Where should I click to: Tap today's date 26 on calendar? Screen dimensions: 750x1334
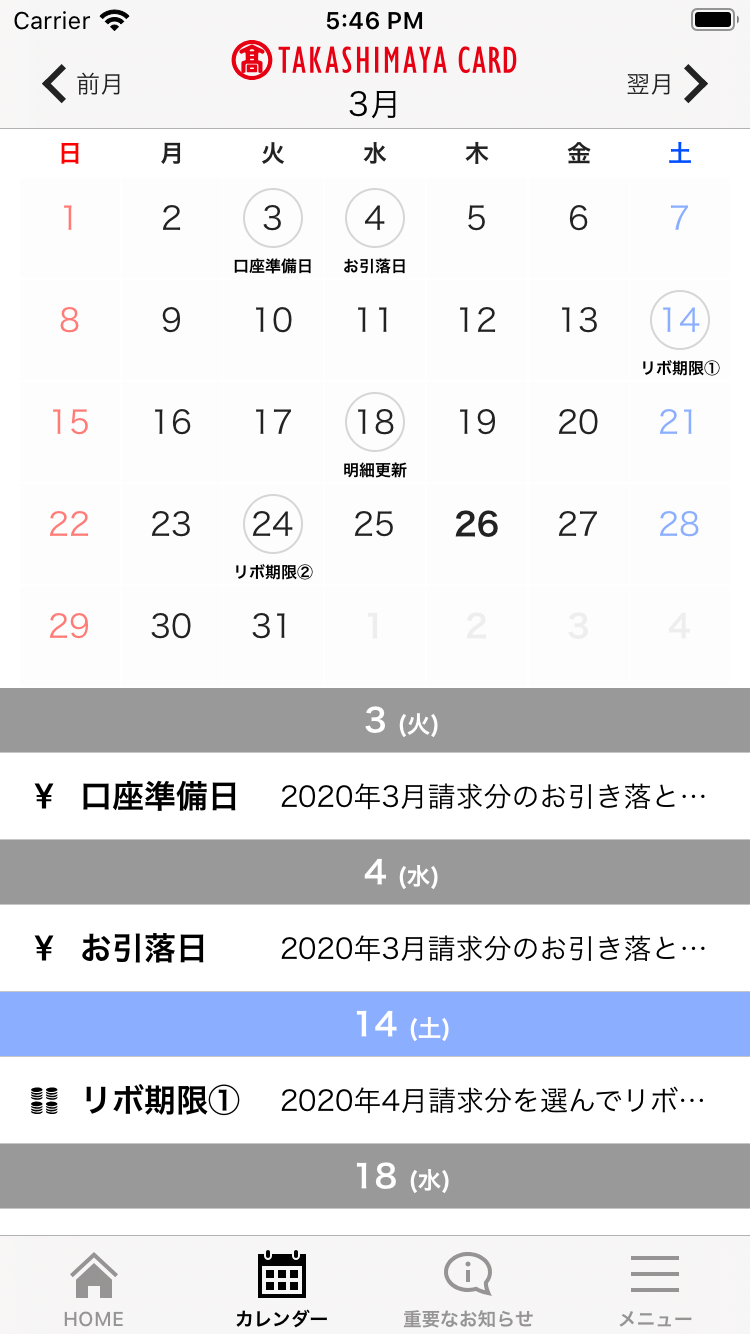(477, 525)
